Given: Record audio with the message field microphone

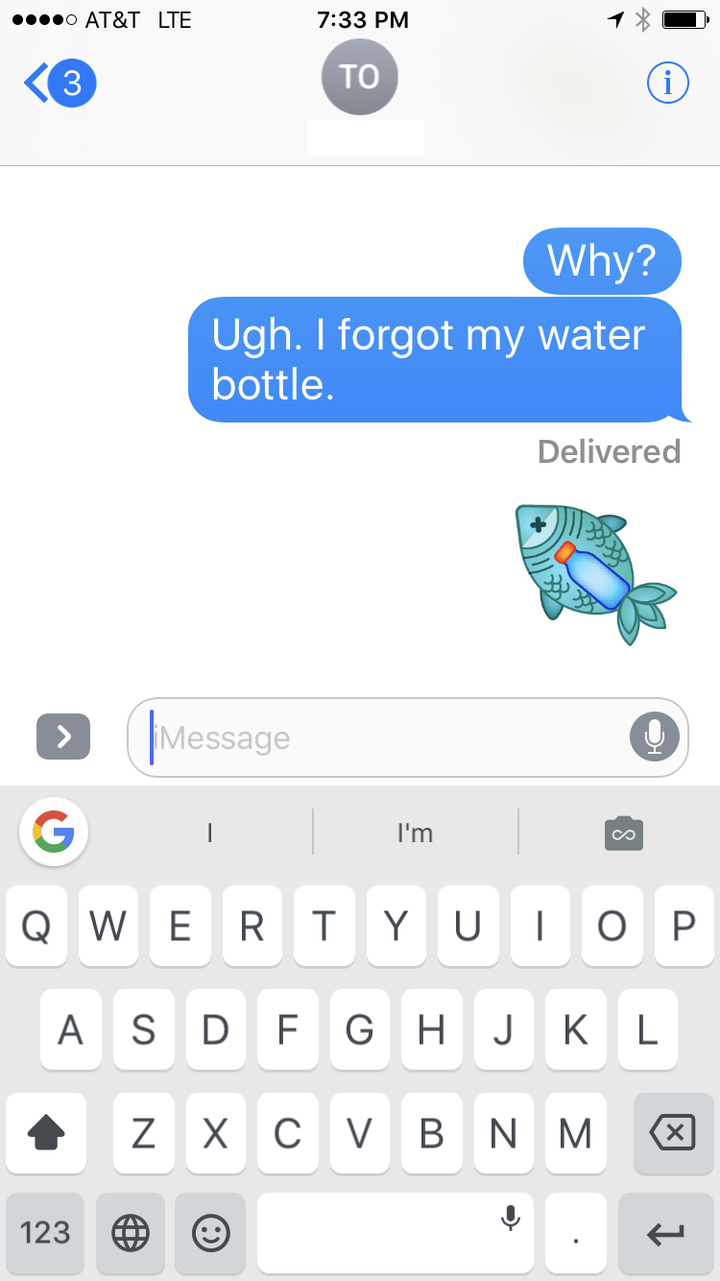Looking at the screenshot, I should [x=654, y=738].
